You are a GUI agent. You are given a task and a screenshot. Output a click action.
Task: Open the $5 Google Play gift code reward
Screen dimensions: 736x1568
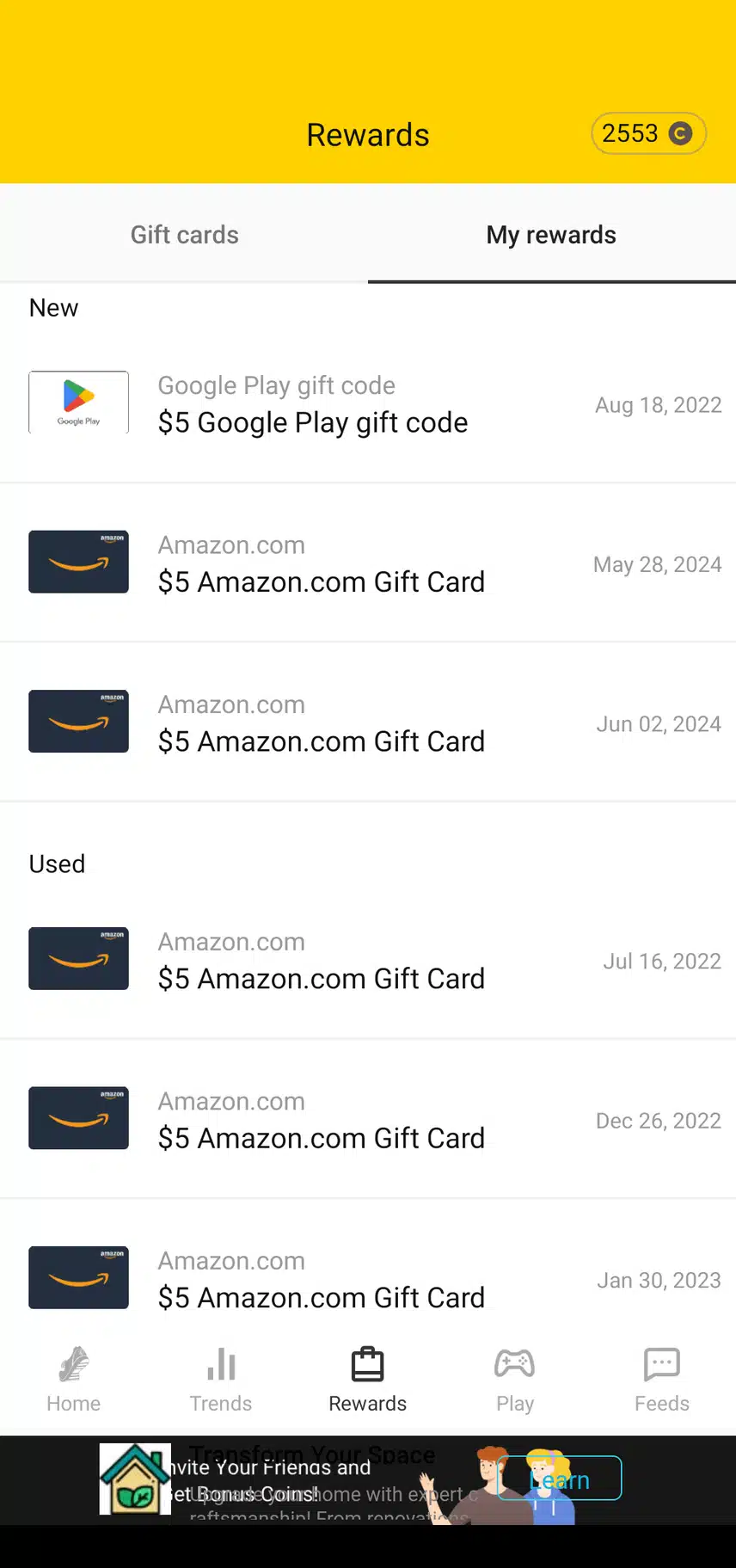368,404
